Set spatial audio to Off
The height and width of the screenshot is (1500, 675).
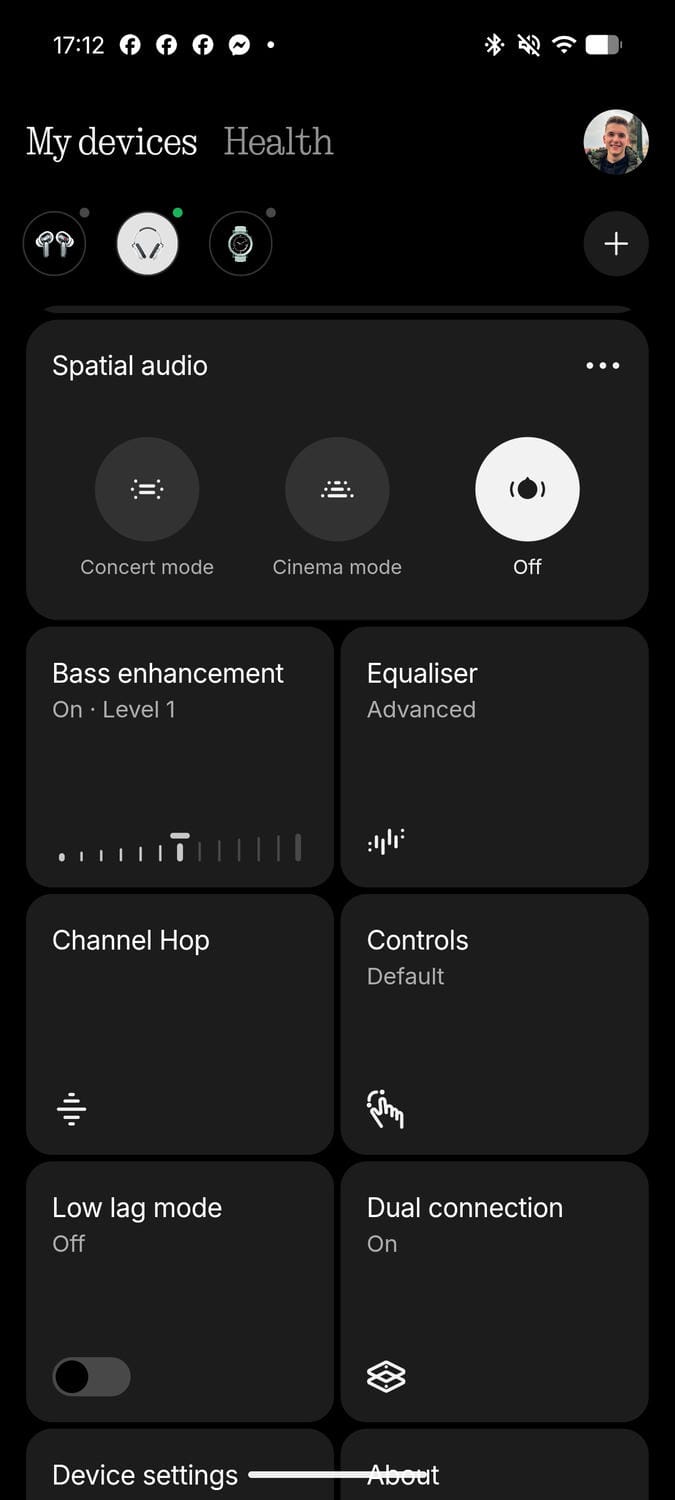tap(527, 489)
